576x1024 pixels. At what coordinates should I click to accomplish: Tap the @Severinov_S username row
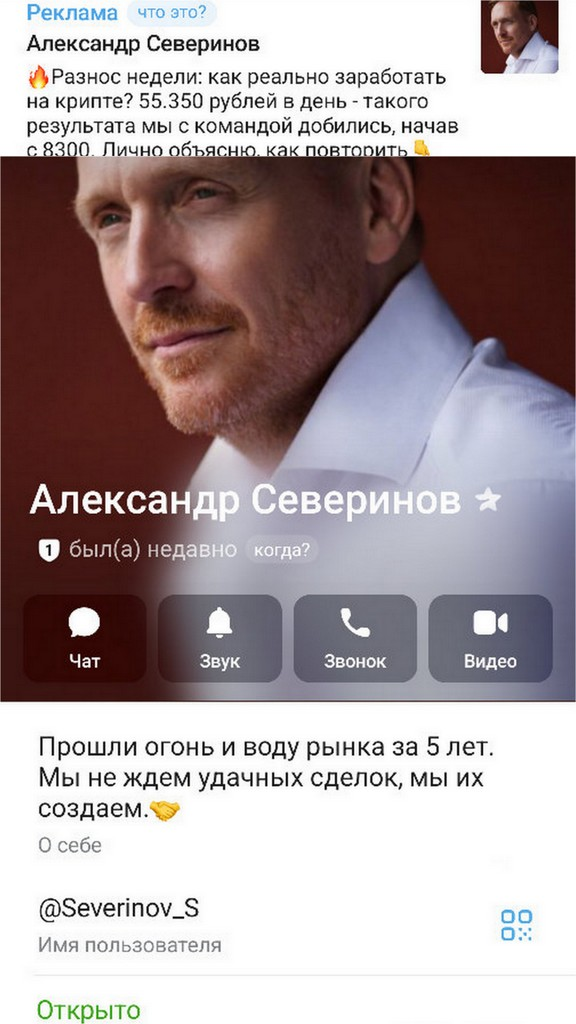tap(288, 926)
